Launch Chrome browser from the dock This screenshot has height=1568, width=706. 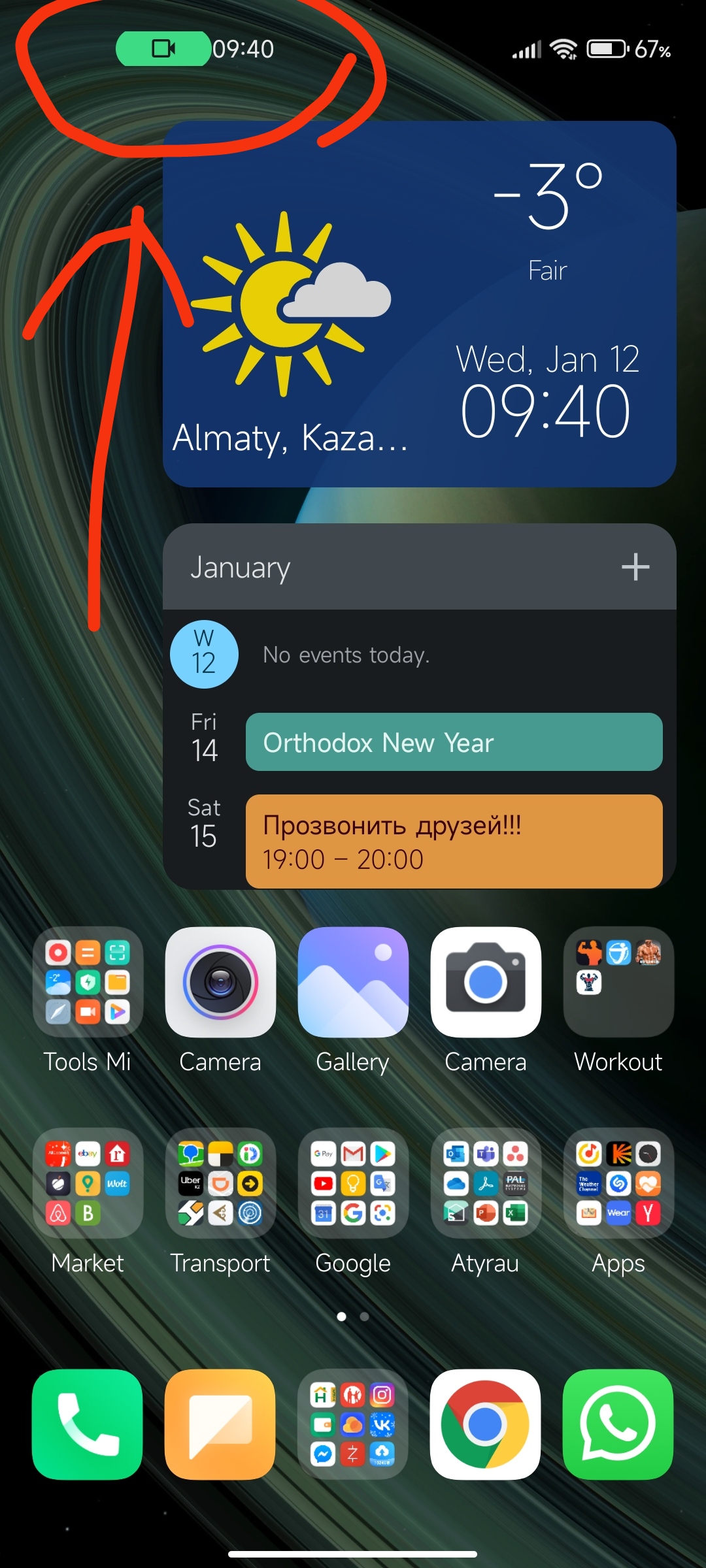pos(486,1424)
